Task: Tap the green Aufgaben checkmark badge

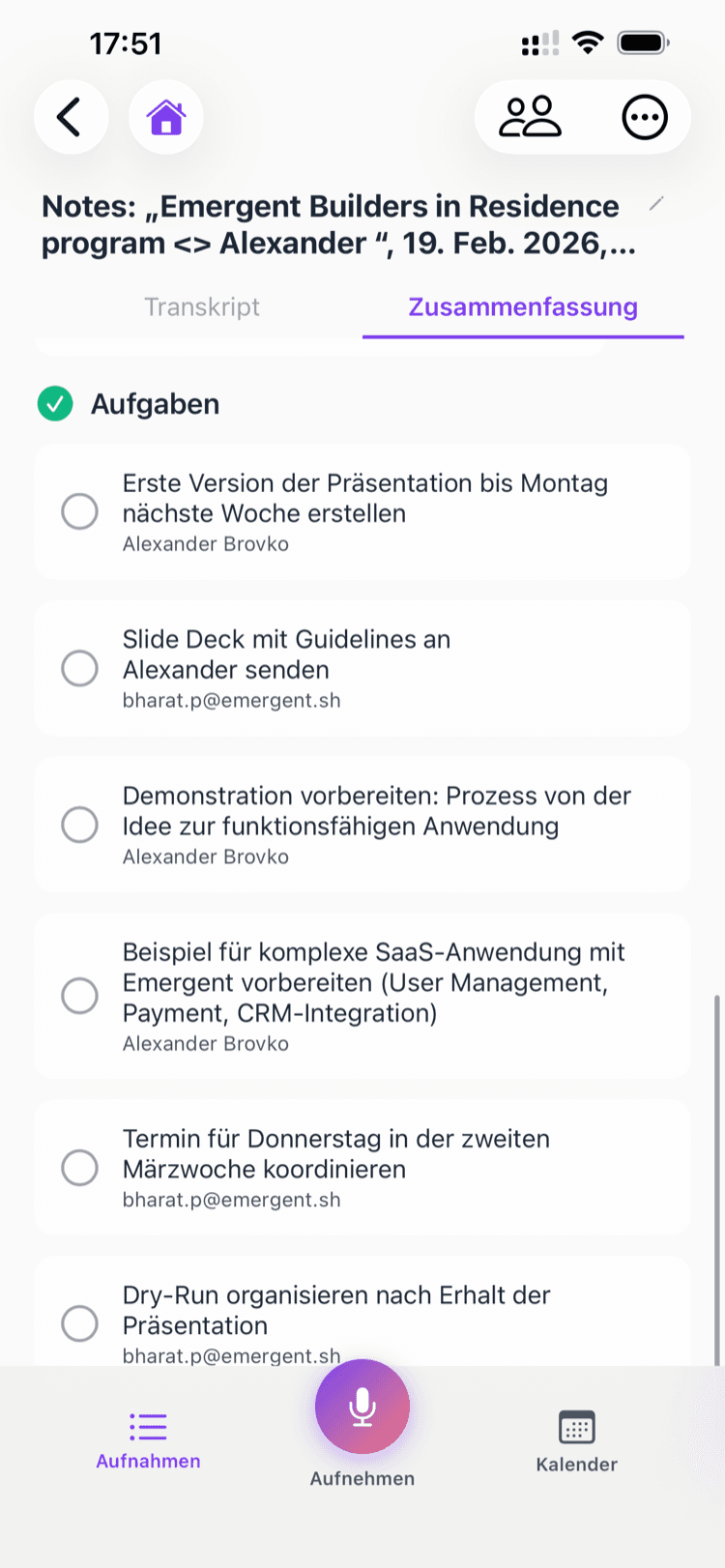Action: click(x=55, y=403)
